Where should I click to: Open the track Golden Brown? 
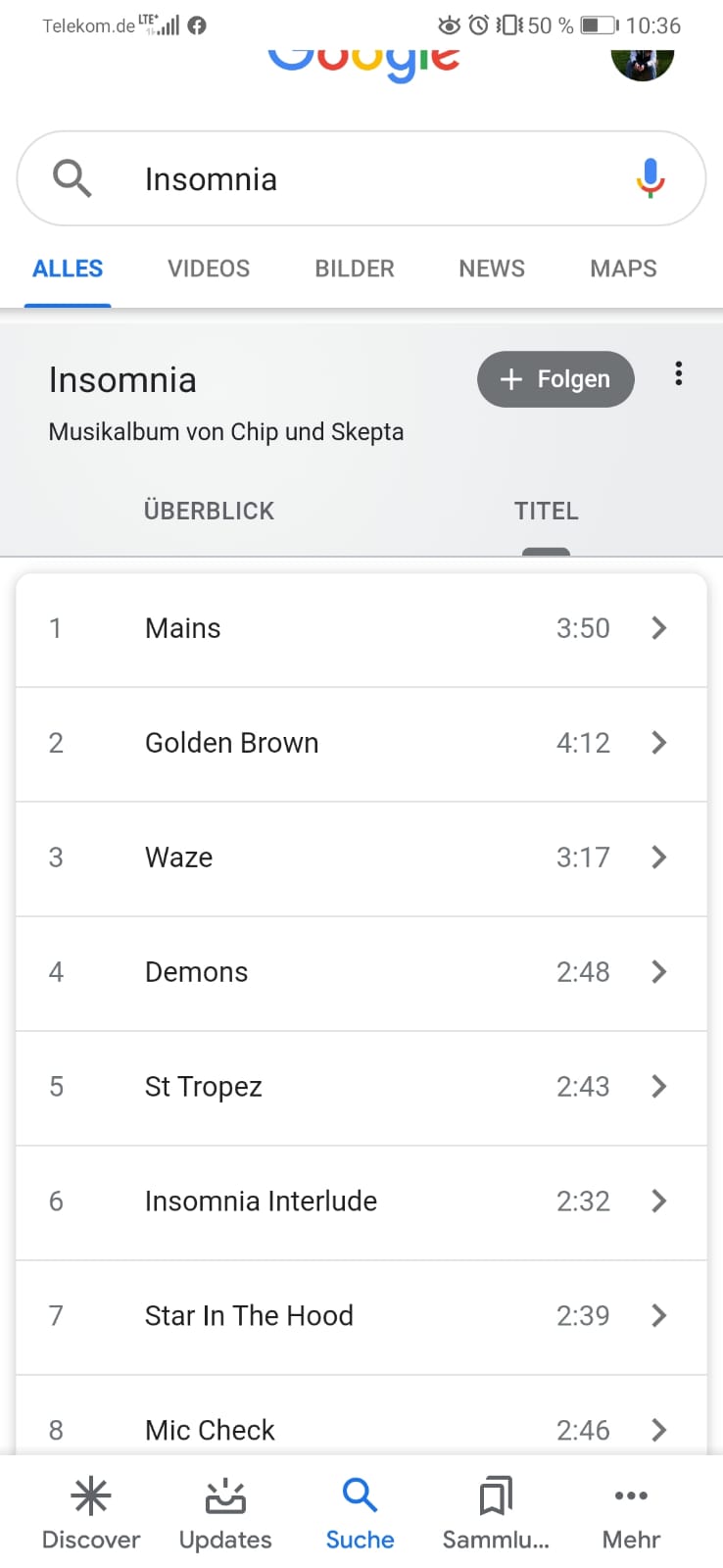361,743
